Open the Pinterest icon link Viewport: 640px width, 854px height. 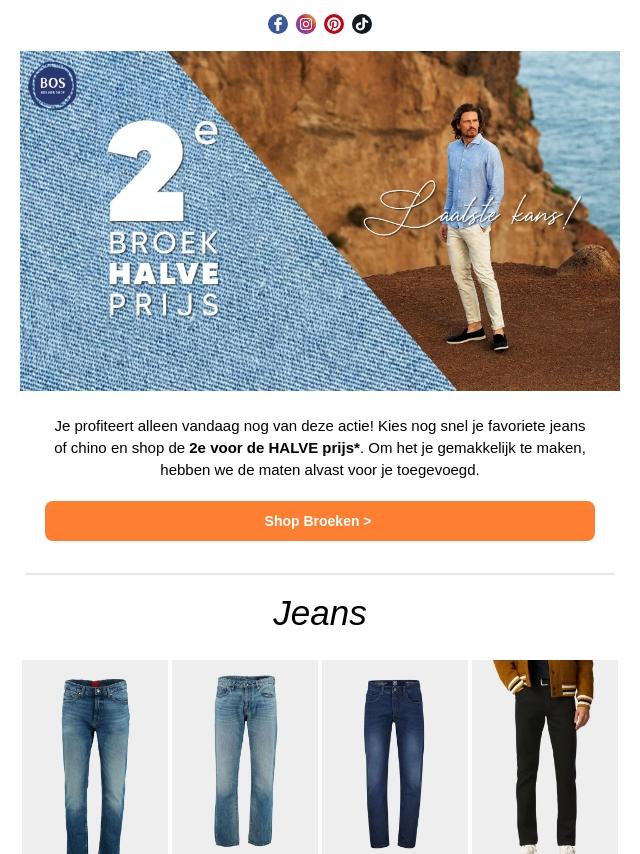[334, 24]
